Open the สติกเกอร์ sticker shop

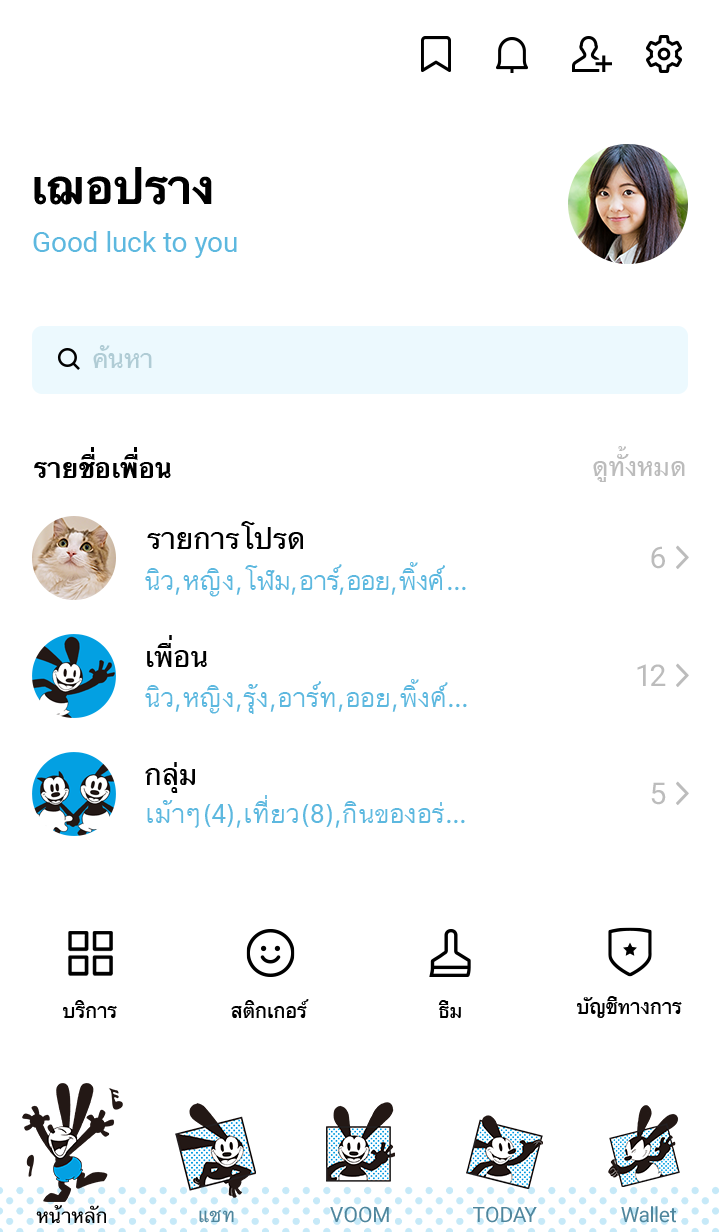click(x=270, y=972)
